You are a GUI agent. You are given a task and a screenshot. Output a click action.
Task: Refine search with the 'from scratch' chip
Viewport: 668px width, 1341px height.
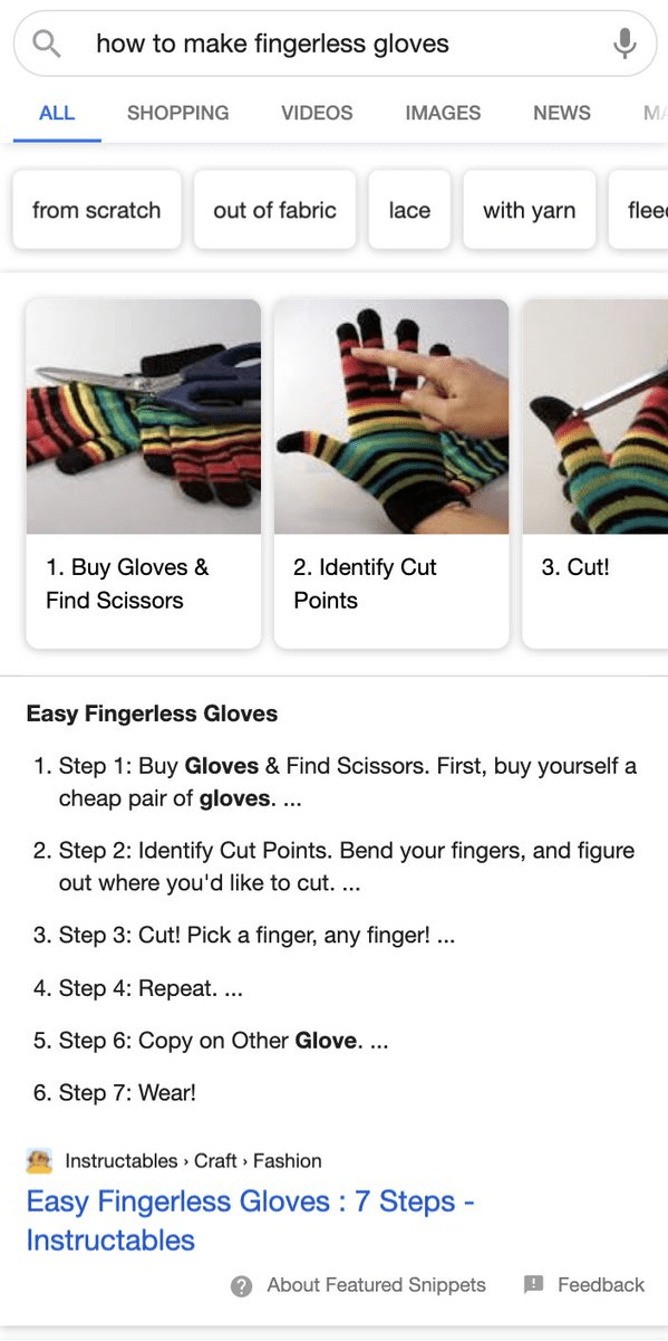click(x=96, y=210)
